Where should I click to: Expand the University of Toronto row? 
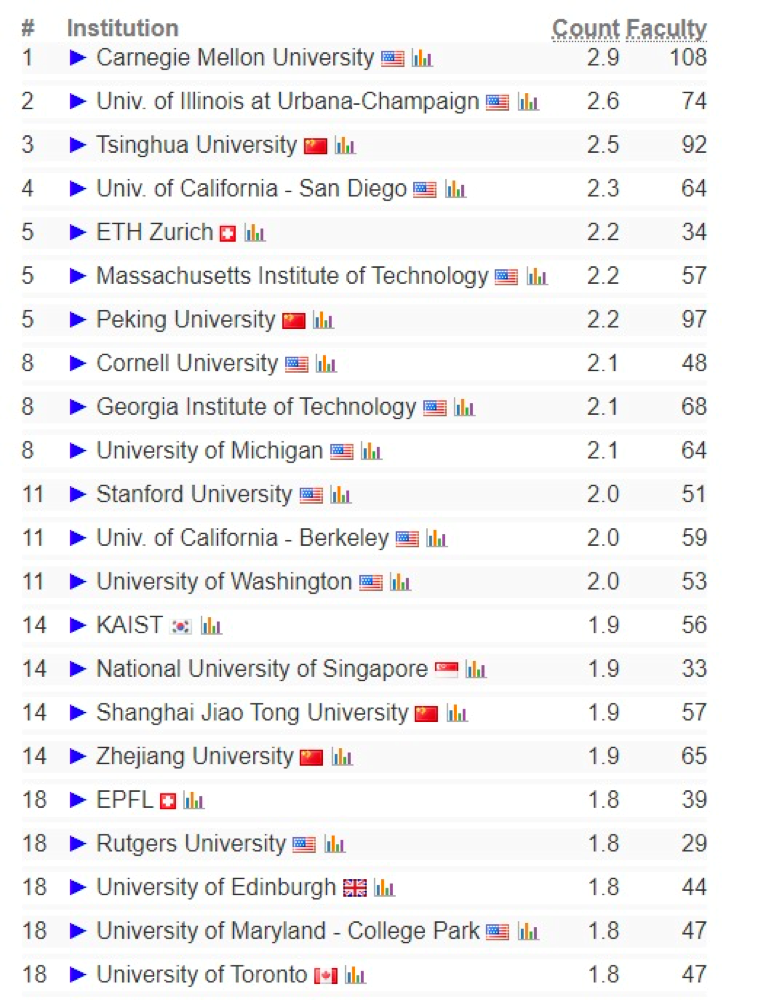click(x=78, y=975)
